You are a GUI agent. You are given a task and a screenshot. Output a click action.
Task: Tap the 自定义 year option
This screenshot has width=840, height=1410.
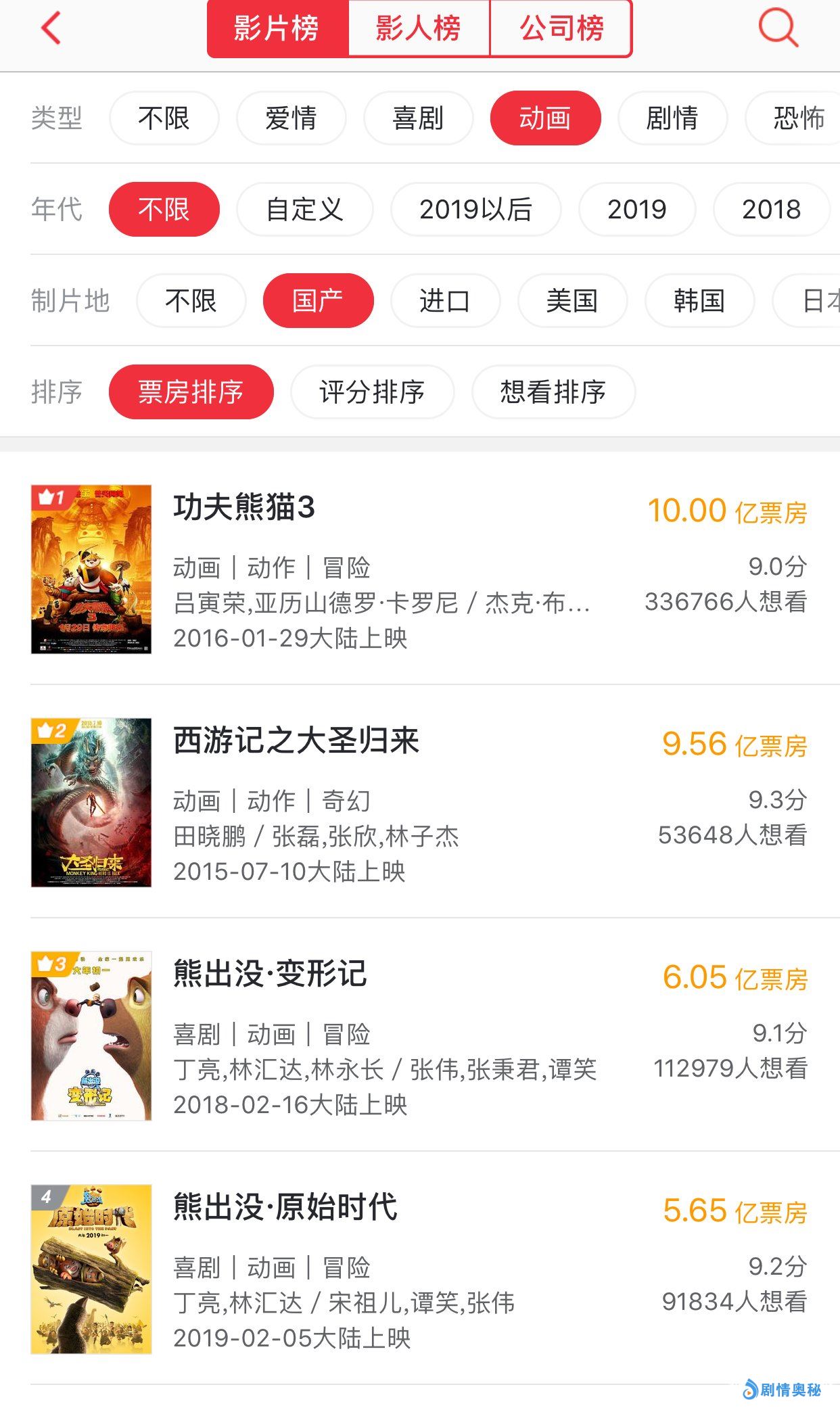point(304,210)
